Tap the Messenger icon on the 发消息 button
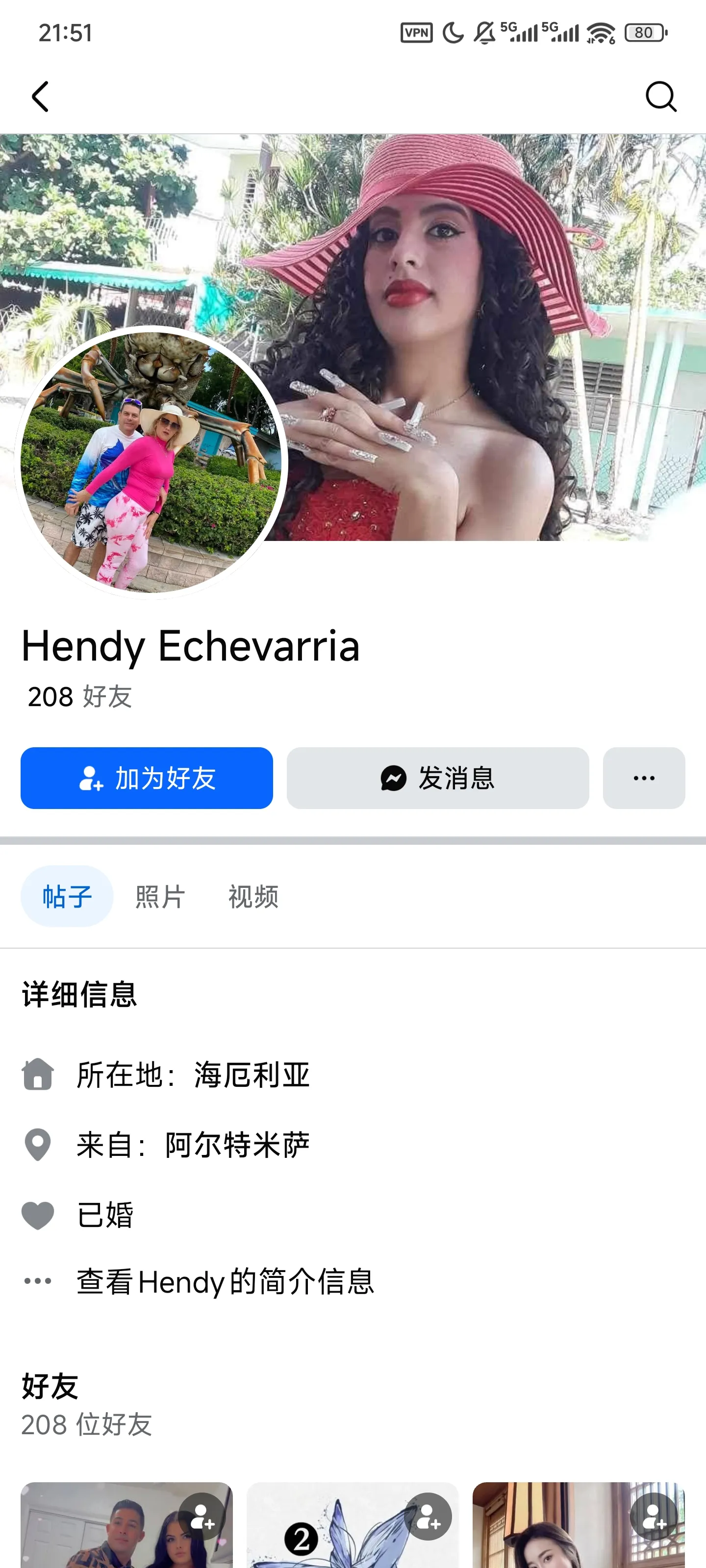This screenshot has width=706, height=1568. pos(394,778)
